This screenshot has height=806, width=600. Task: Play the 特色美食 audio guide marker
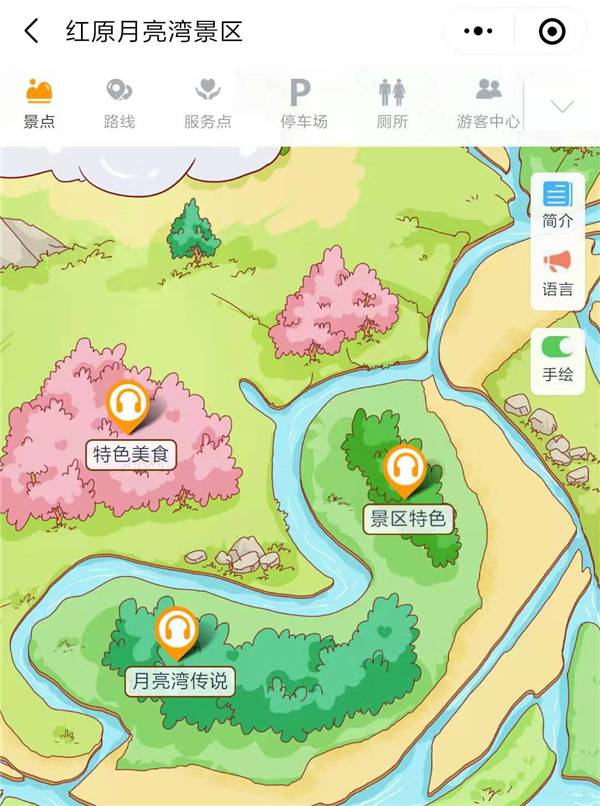tap(128, 407)
